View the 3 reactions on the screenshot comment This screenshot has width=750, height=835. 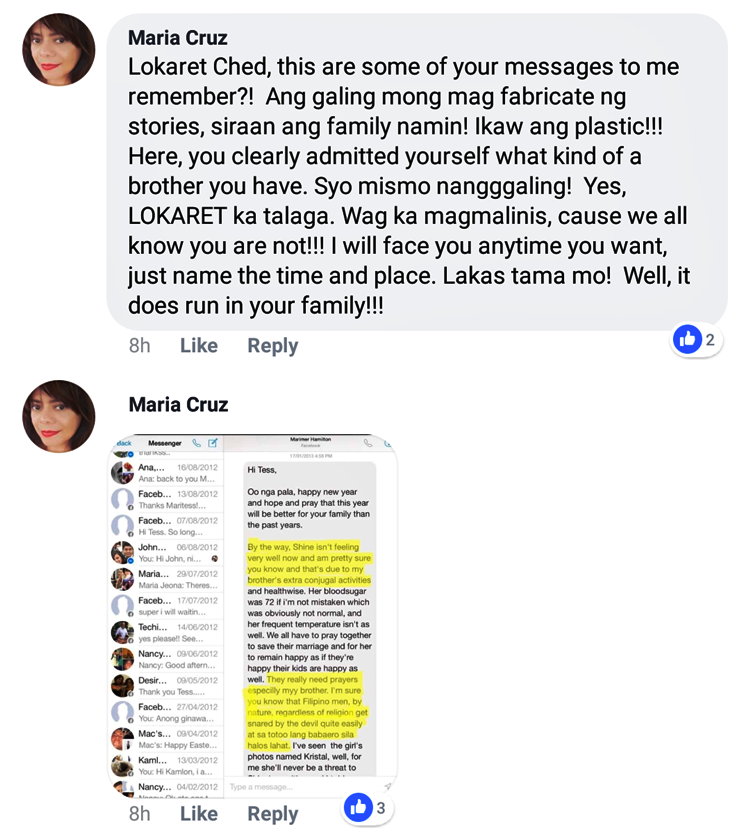367,807
